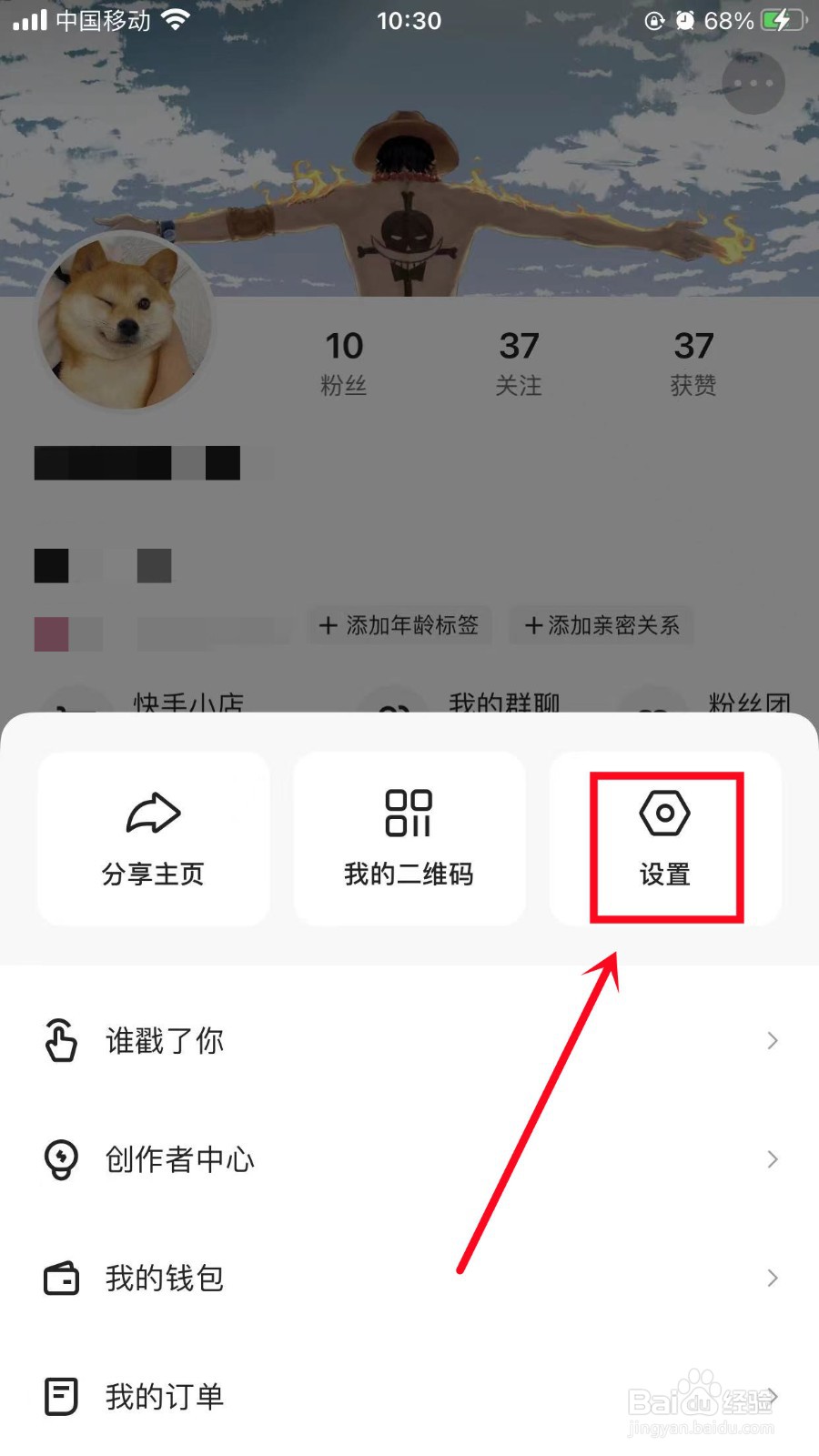Expand 谁戳了你 using its chevron
819x1456 pixels.
pos(771,1040)
